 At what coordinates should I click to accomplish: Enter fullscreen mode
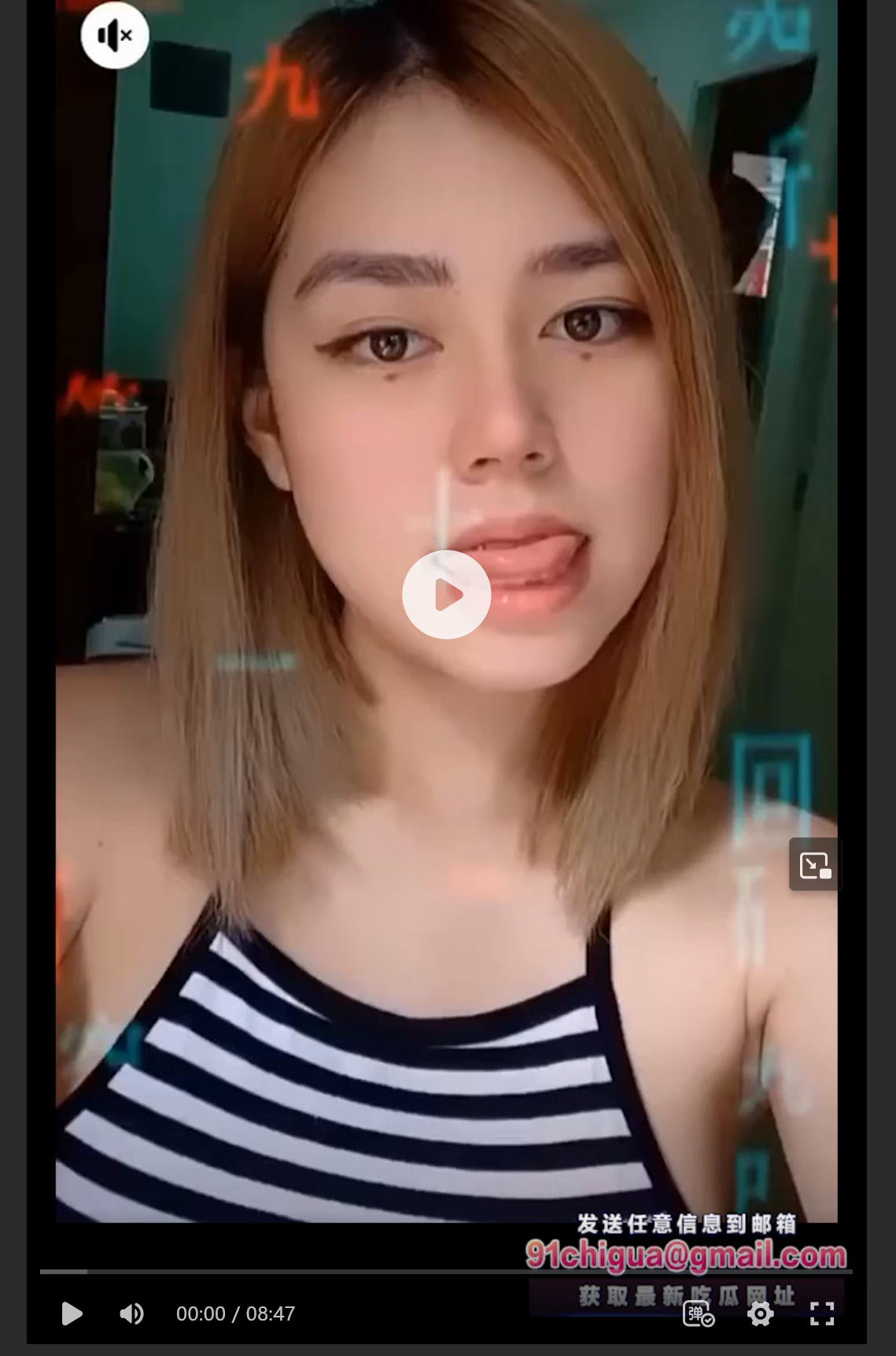pos(822,1314)
